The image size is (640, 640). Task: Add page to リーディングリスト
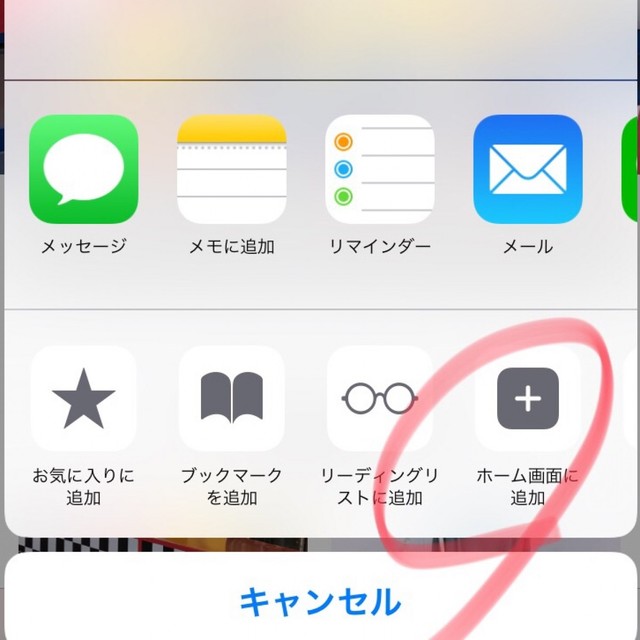point(380,400)
